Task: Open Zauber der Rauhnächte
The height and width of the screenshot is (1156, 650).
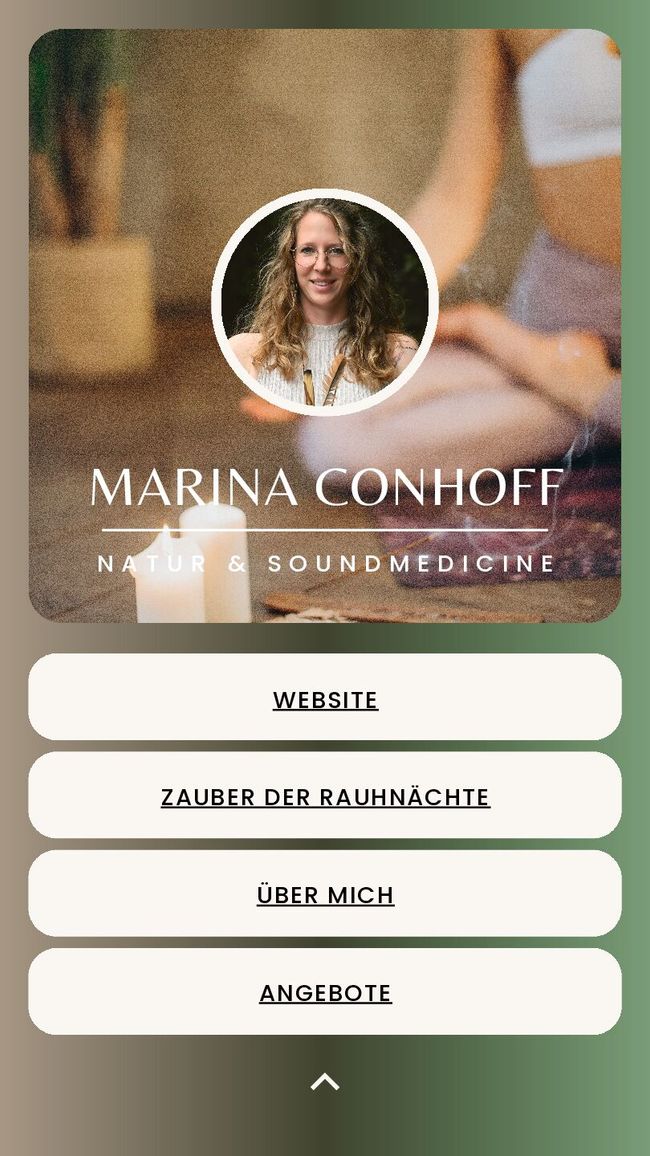Action: coord(325,797)
